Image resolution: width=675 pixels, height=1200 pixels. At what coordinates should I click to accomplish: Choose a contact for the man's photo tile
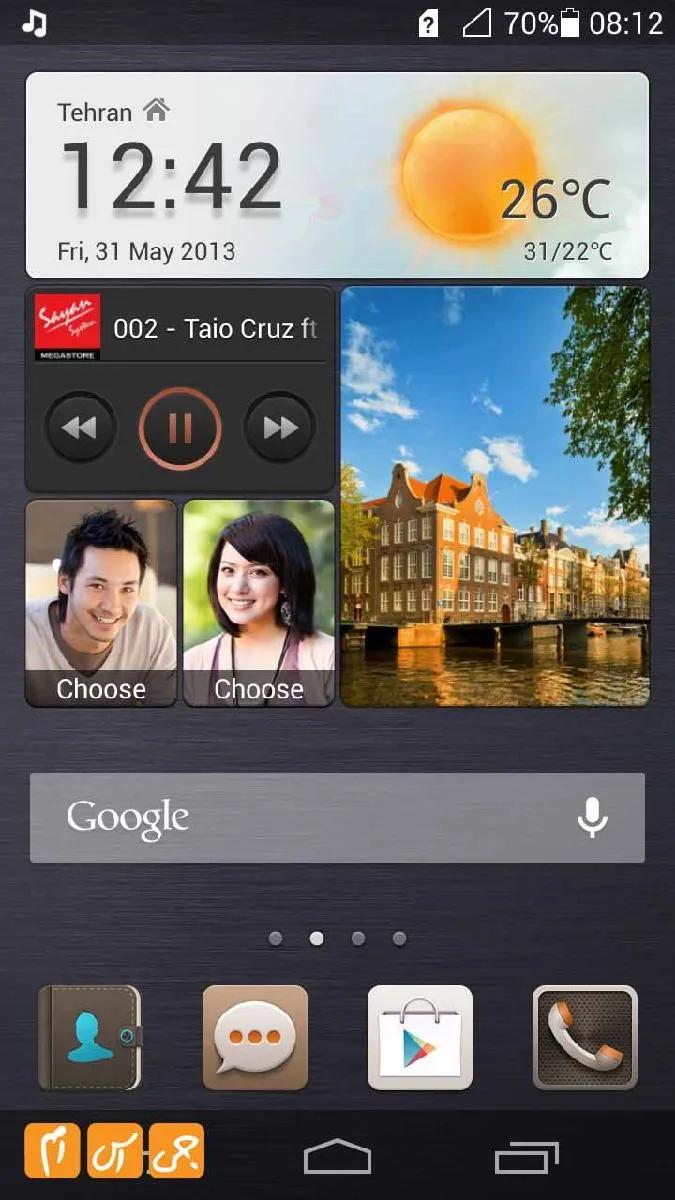tap(101, 603)
